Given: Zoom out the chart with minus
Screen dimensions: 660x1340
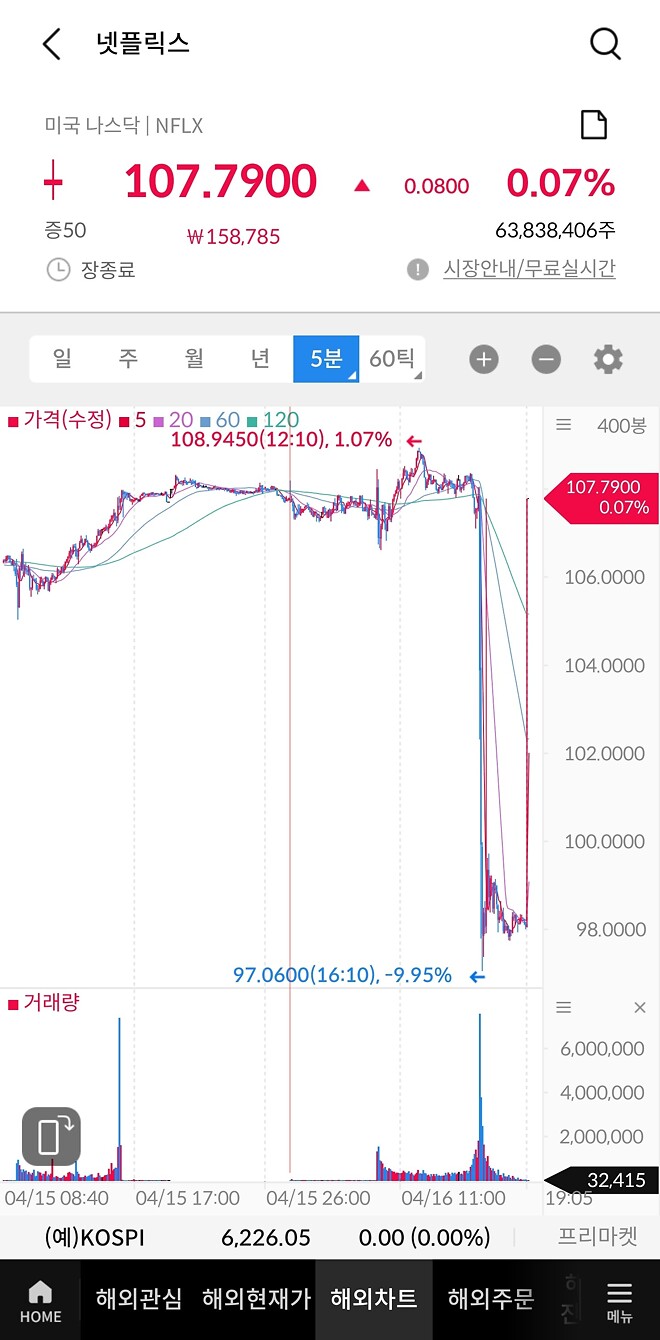Looking at the screenshot, I should click(x=546, y=360).
